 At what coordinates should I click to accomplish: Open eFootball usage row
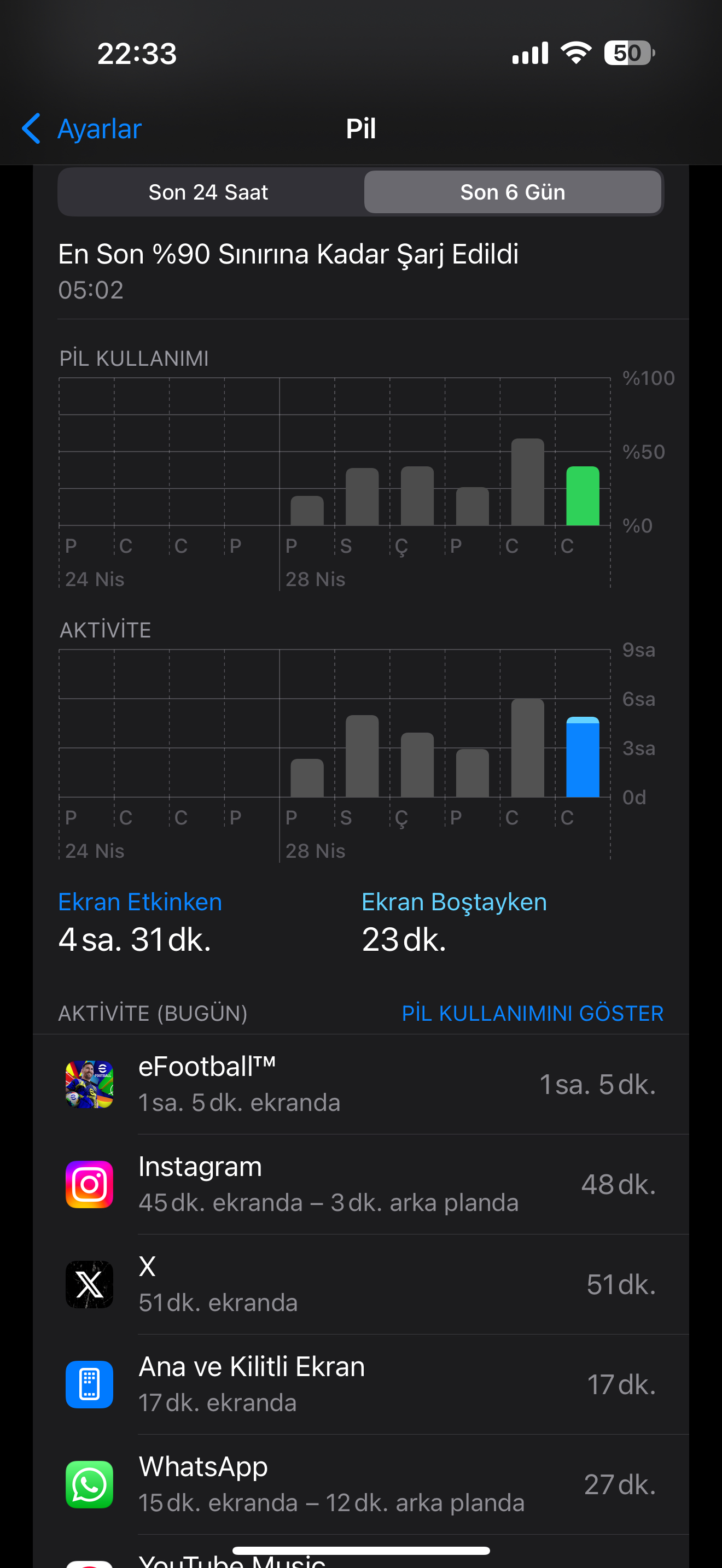pyautogui.click(x=361, y=1084)
